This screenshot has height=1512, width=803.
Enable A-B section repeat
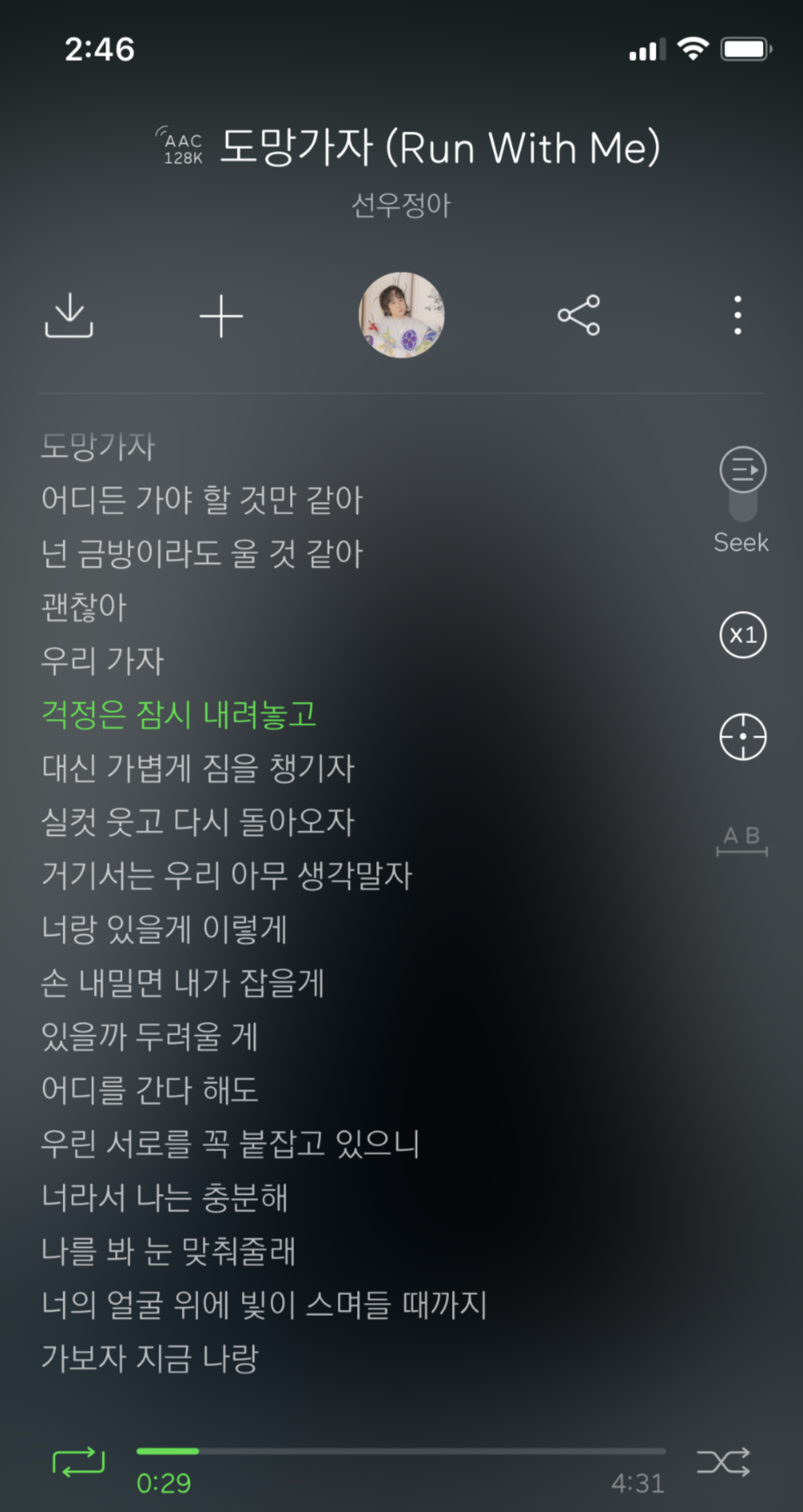(x=742, y=841)
